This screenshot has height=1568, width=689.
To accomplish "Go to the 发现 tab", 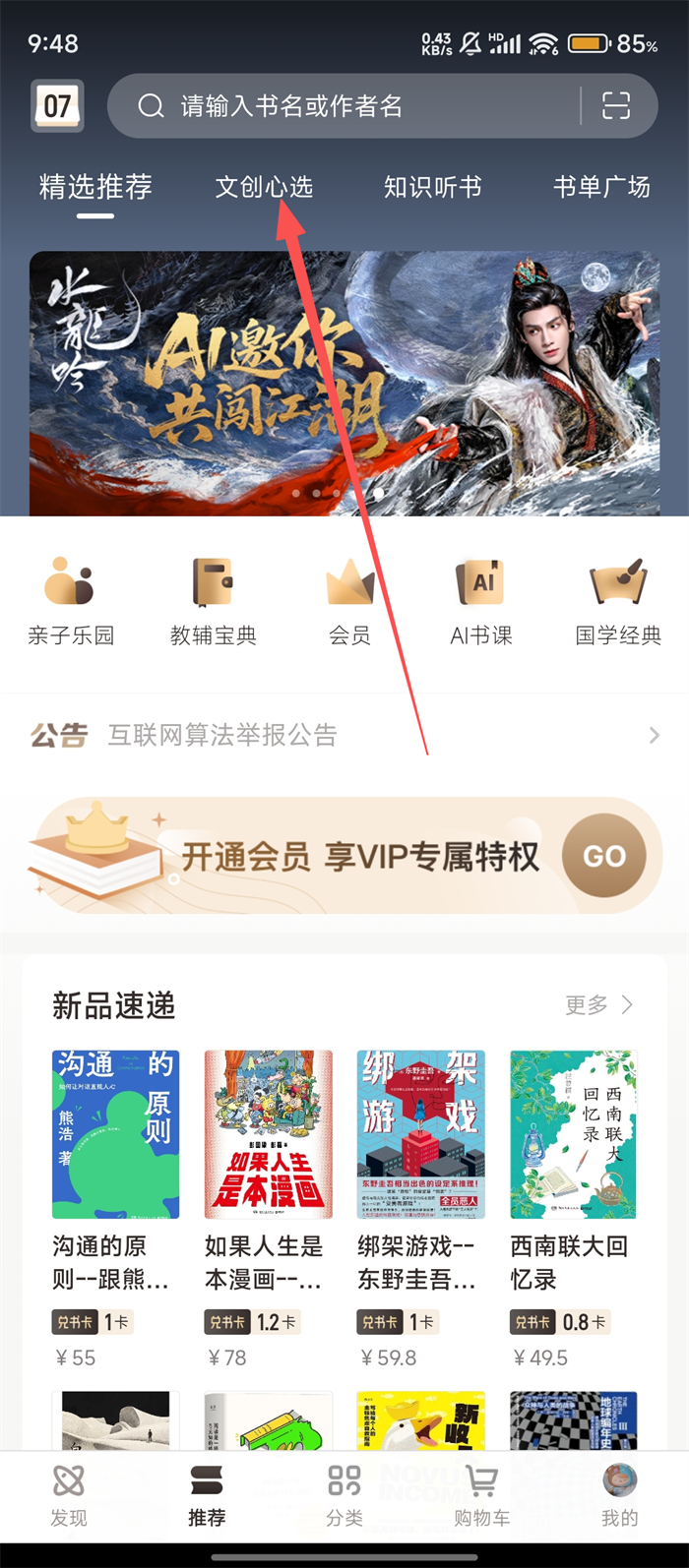I will (x=69, y=1495).
